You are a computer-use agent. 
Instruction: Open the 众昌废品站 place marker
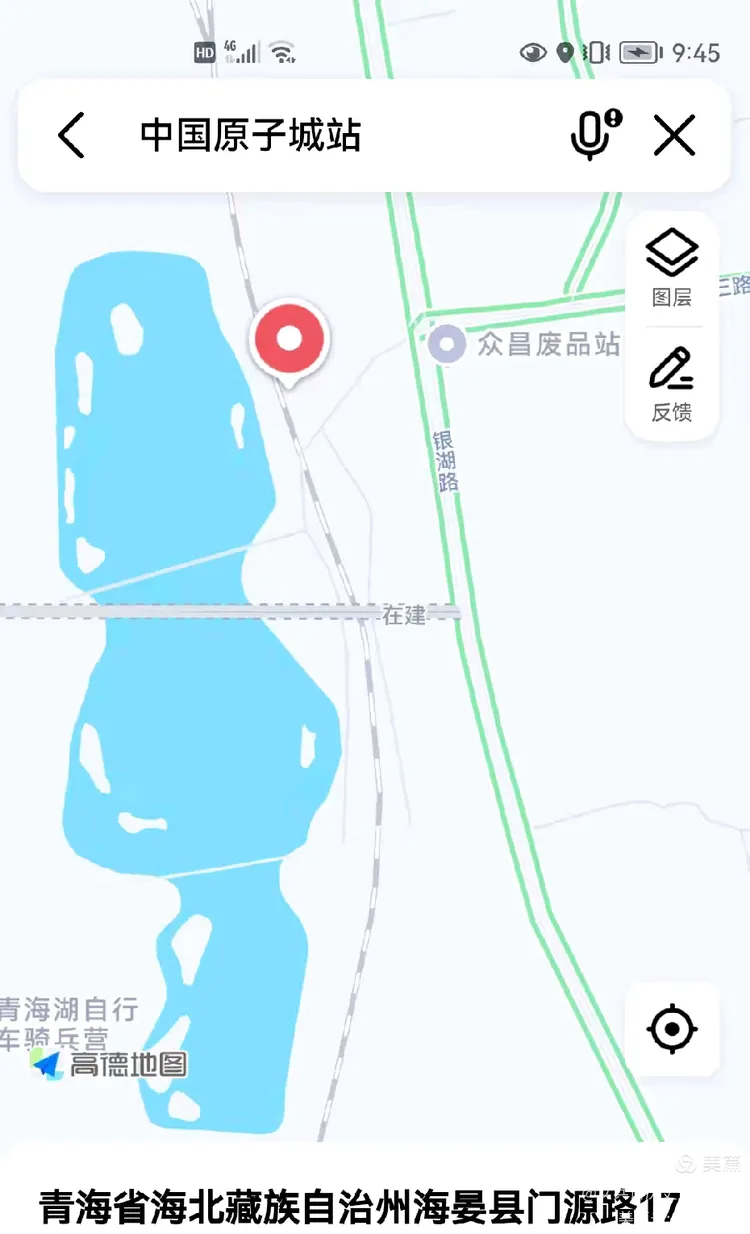(x=447, y=345)
